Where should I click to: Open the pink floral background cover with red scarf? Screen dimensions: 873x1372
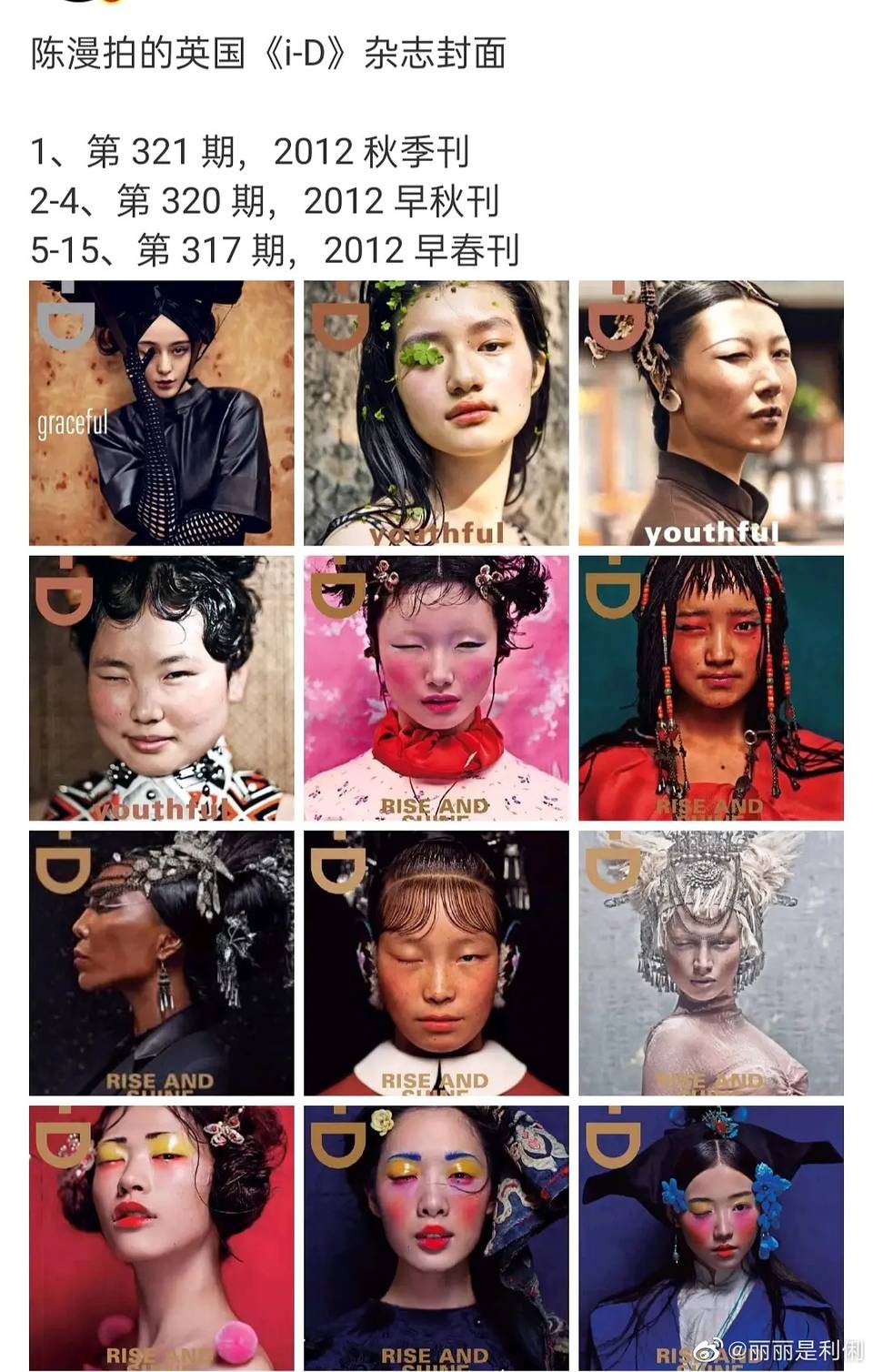tap(436, 688)
